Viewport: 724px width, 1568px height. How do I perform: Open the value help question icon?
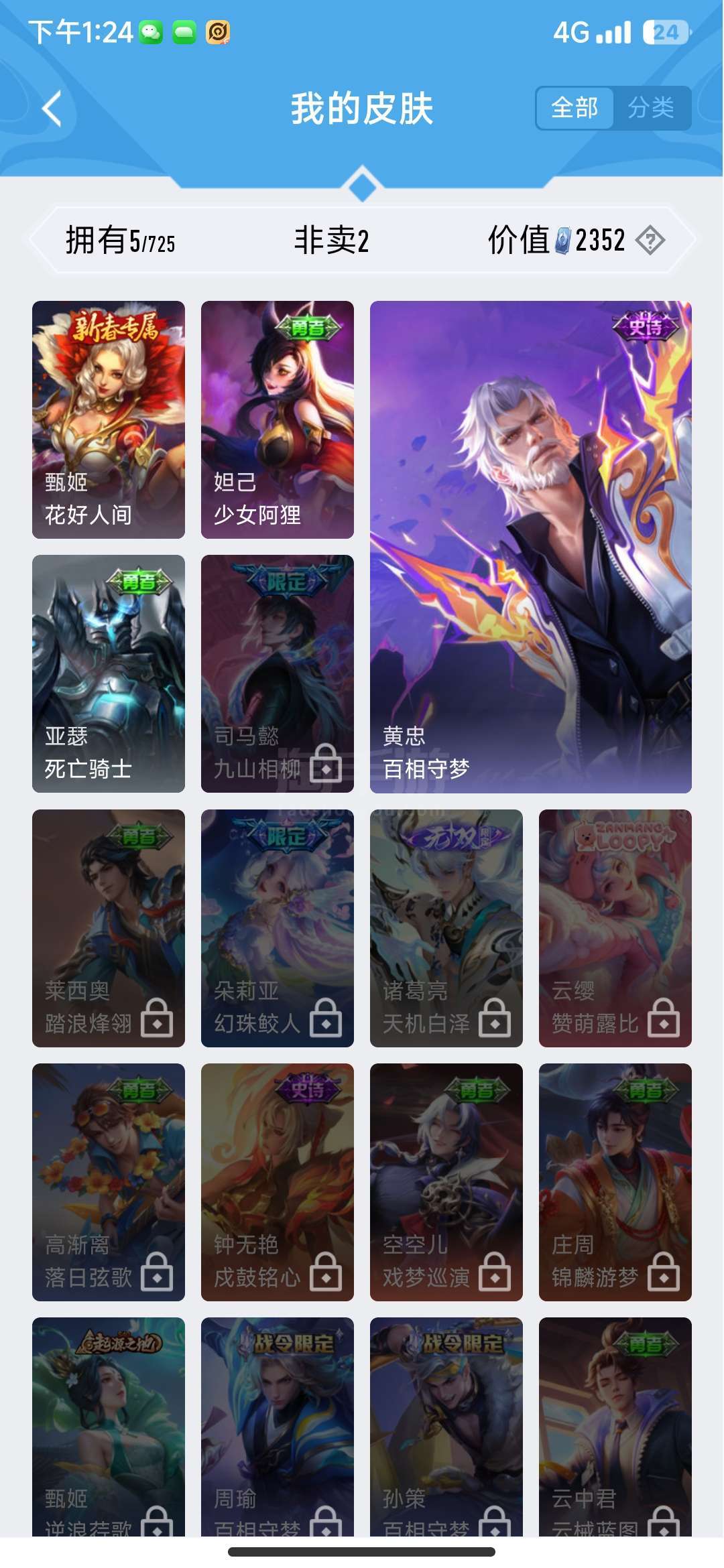pyautogui.click(x=650, y=240)
